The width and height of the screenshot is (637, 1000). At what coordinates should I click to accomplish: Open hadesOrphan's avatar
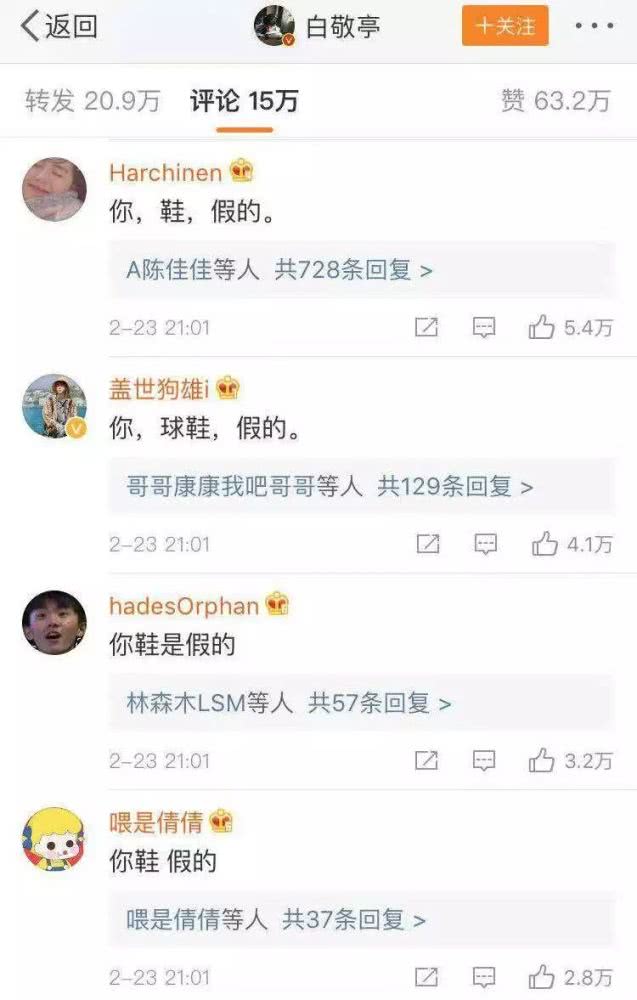(x=54, y=622)
